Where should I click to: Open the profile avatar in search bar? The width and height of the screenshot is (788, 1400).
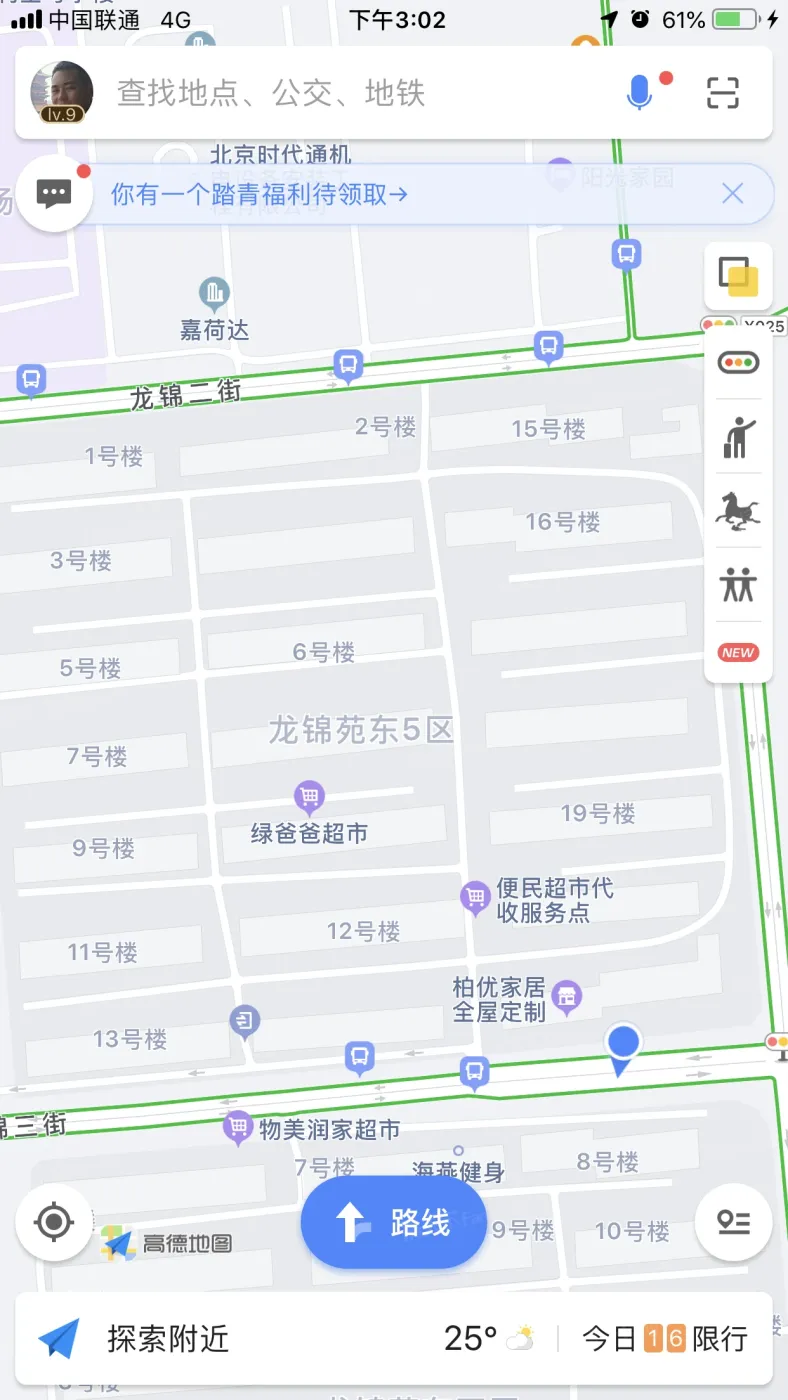tap(62, 92)
